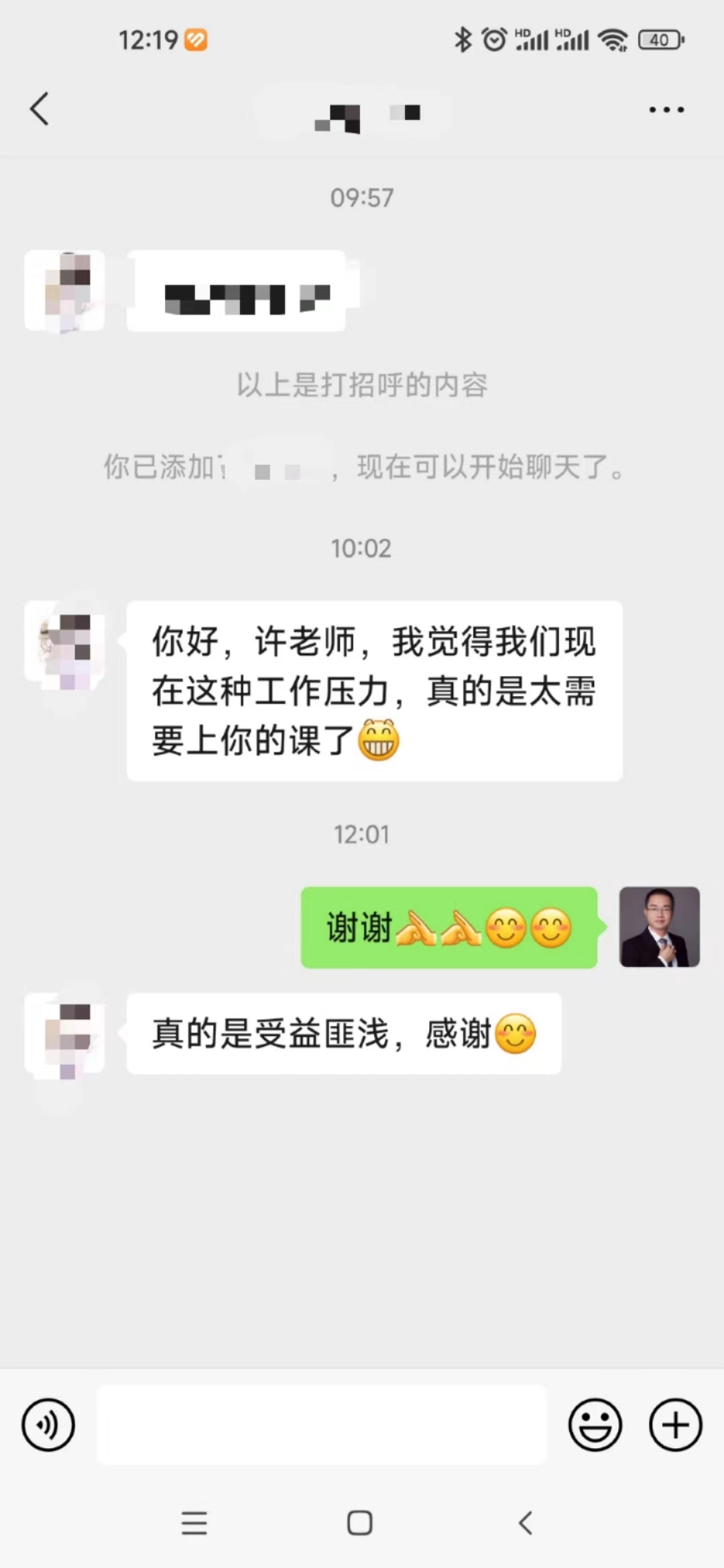This screenshot has height=1568, width=724.
Task: Open recent apps from navigation bar
Action: click(194, 1523)
